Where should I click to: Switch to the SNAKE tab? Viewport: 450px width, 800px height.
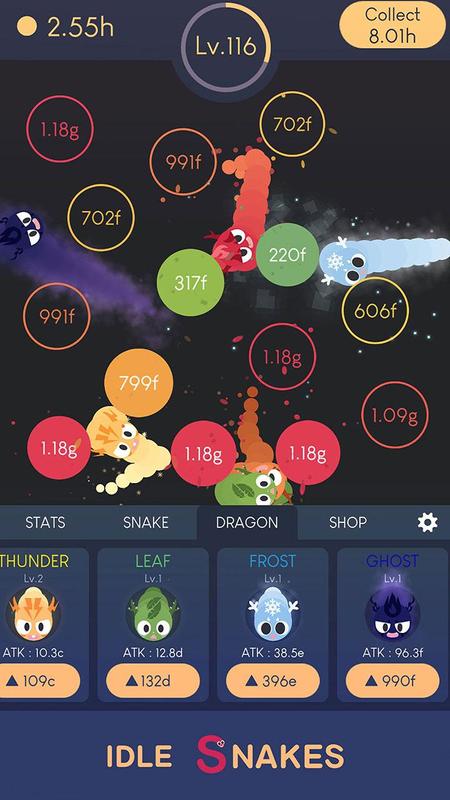coord(145,522)
